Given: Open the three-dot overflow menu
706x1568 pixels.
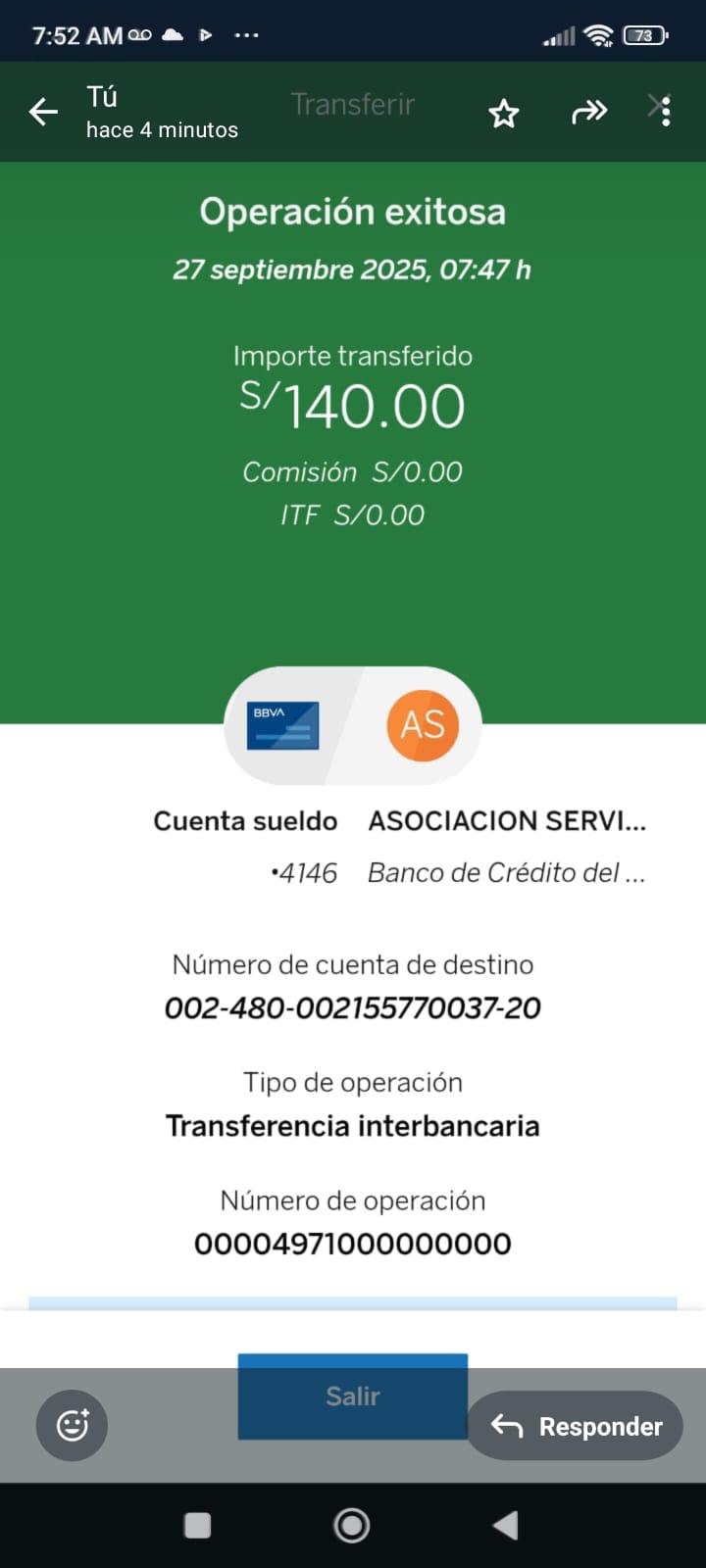Looking at the screenshot, I should point(666,112).
